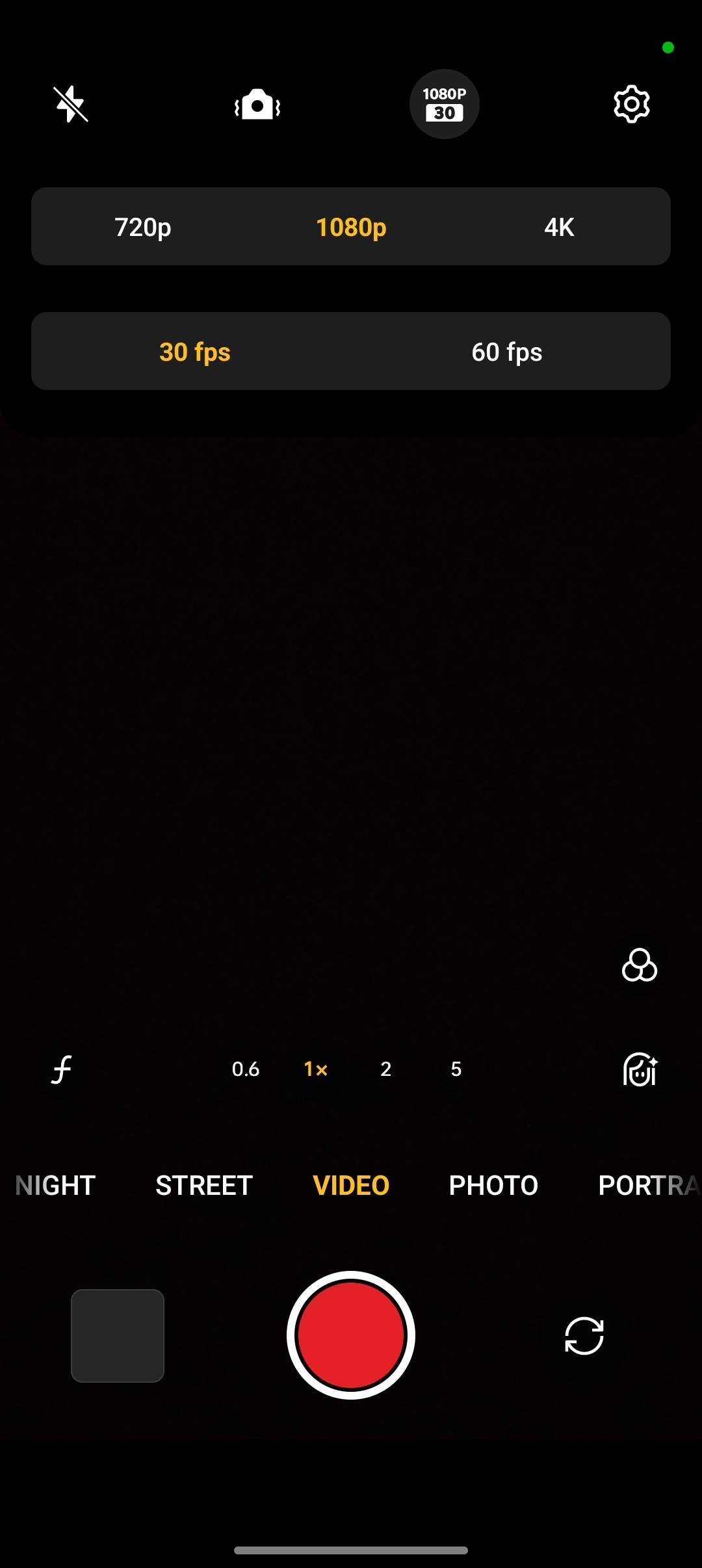Screen dimensions: 702x1568
Task: Select 720p resolution
Action: tap(143, 227)
